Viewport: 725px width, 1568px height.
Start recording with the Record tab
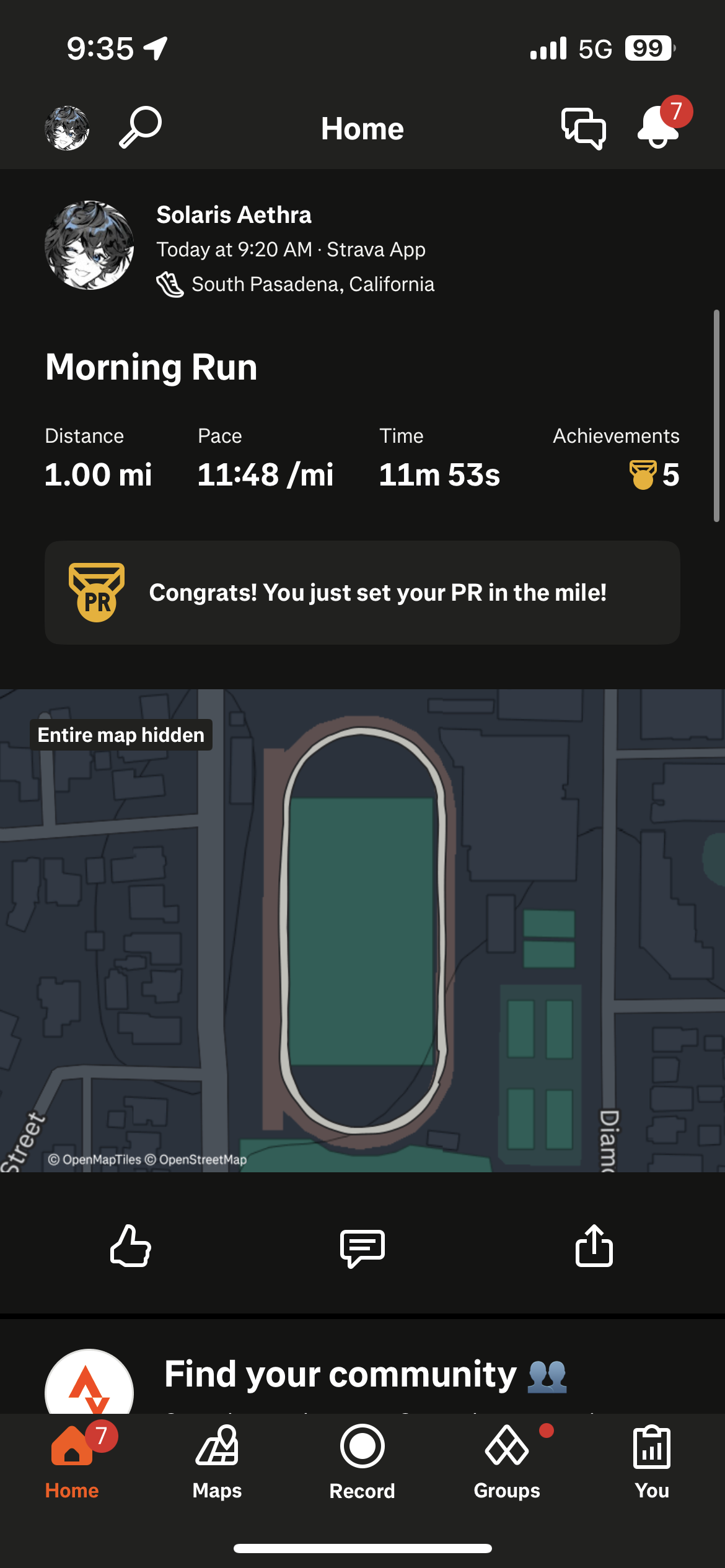[x=362, y=1461]
